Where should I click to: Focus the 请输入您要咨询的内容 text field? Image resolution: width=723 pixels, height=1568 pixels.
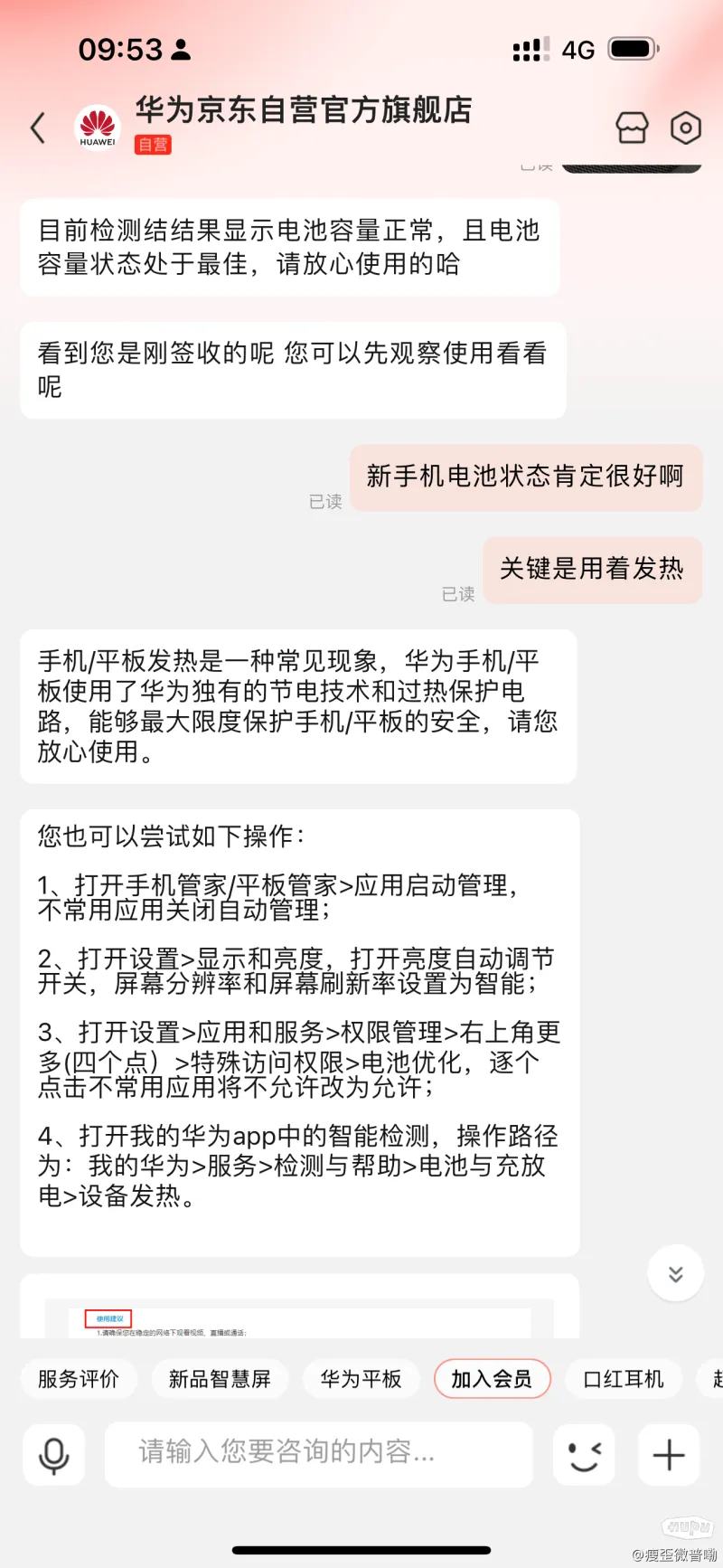click(318, 1454)
